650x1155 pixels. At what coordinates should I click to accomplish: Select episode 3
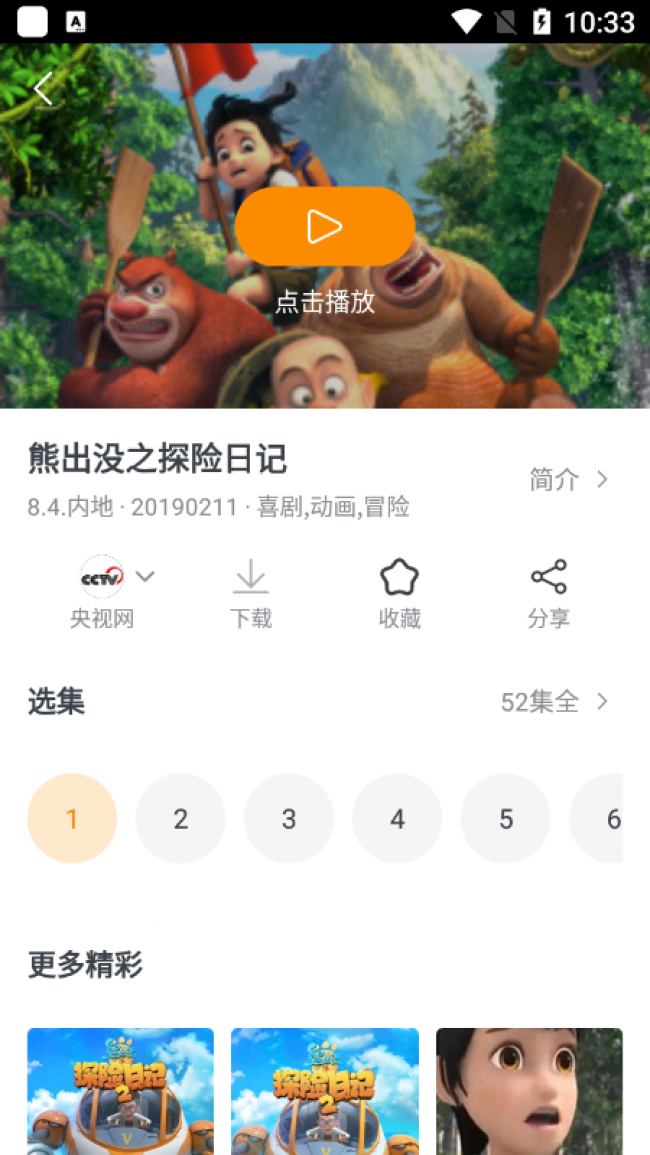(x=289, y=819)
